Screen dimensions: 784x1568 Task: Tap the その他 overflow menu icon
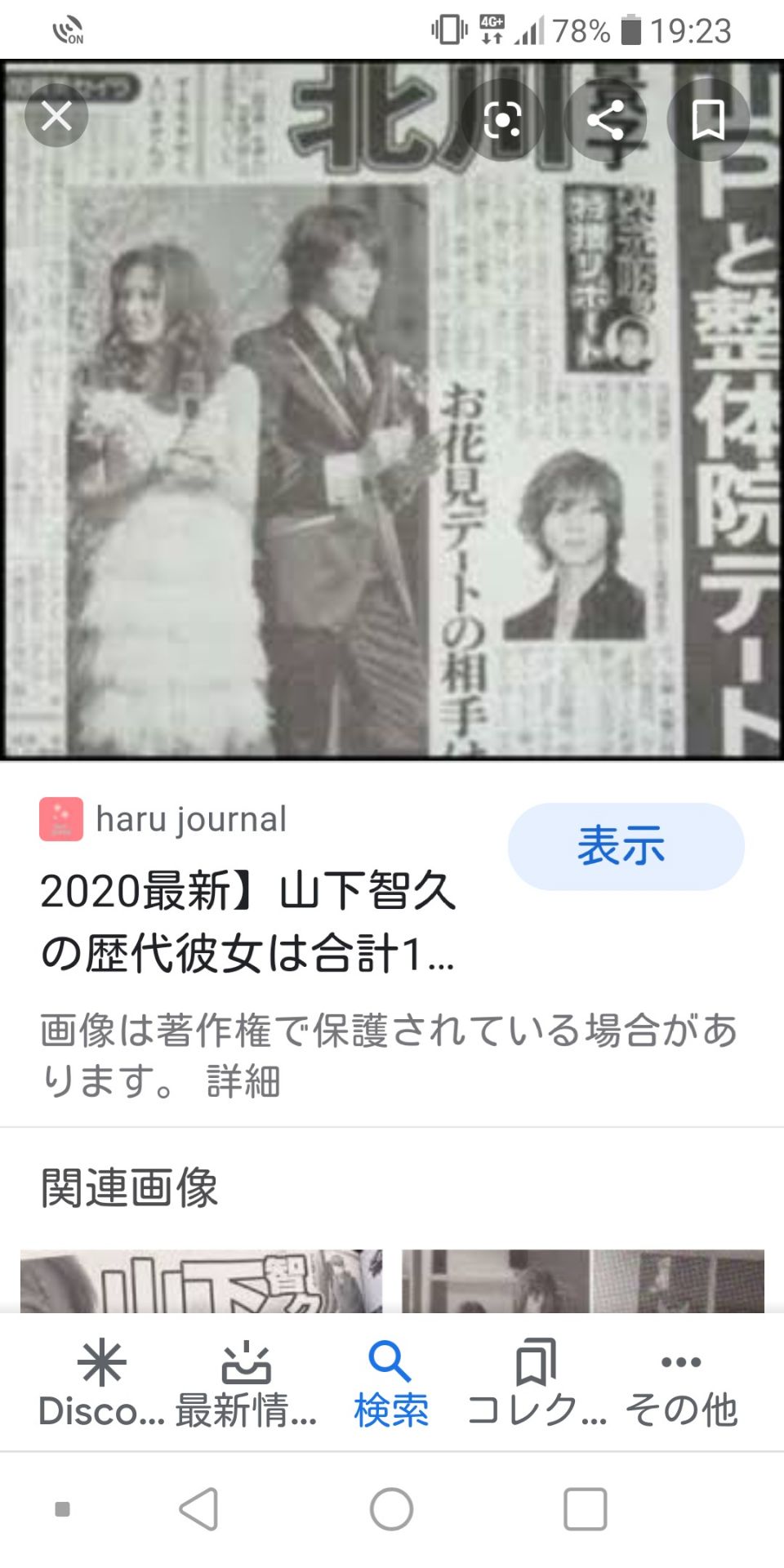click(x=680, y=1360)
